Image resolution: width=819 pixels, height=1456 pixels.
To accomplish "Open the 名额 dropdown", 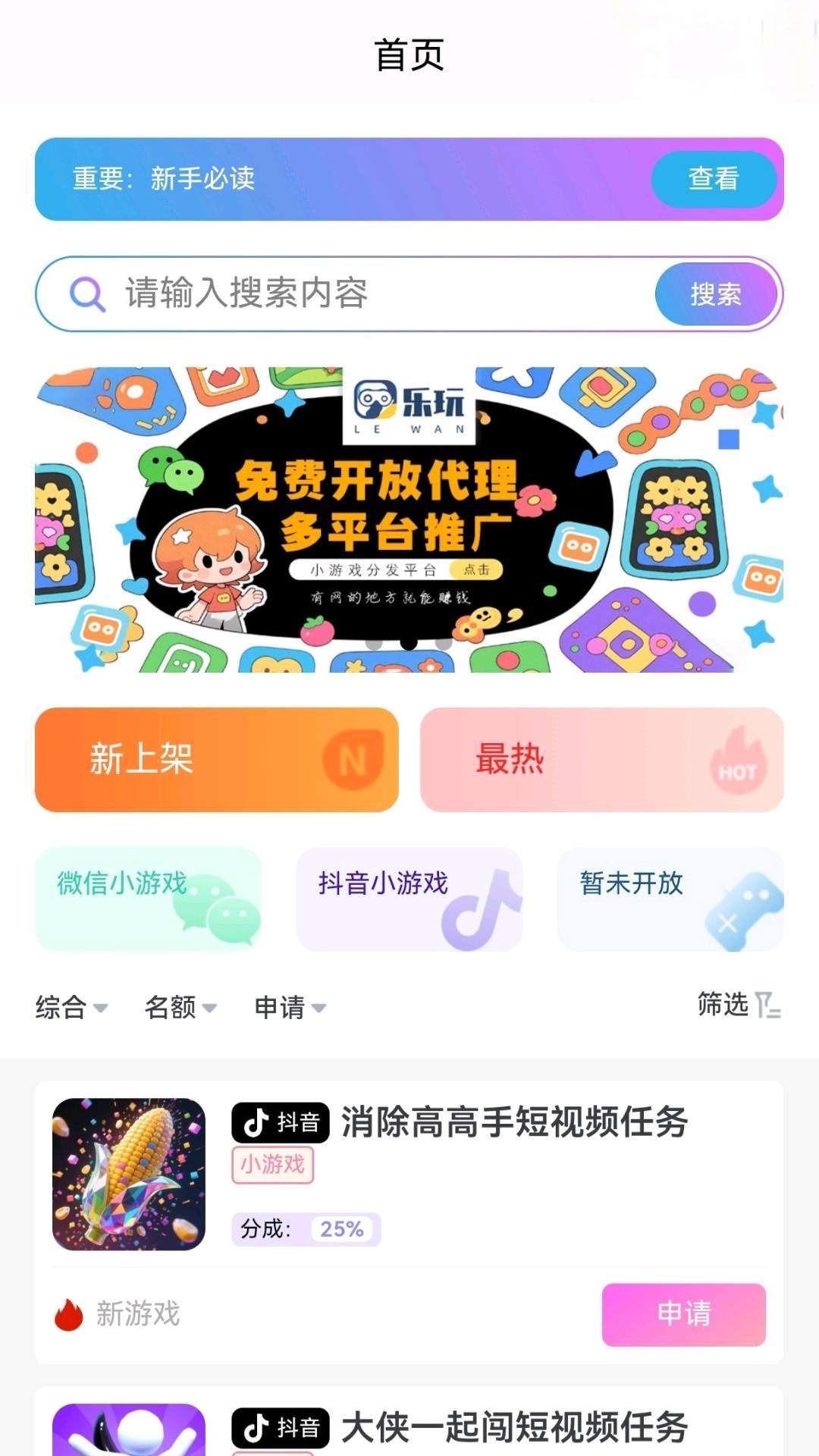I will 180,1008.
